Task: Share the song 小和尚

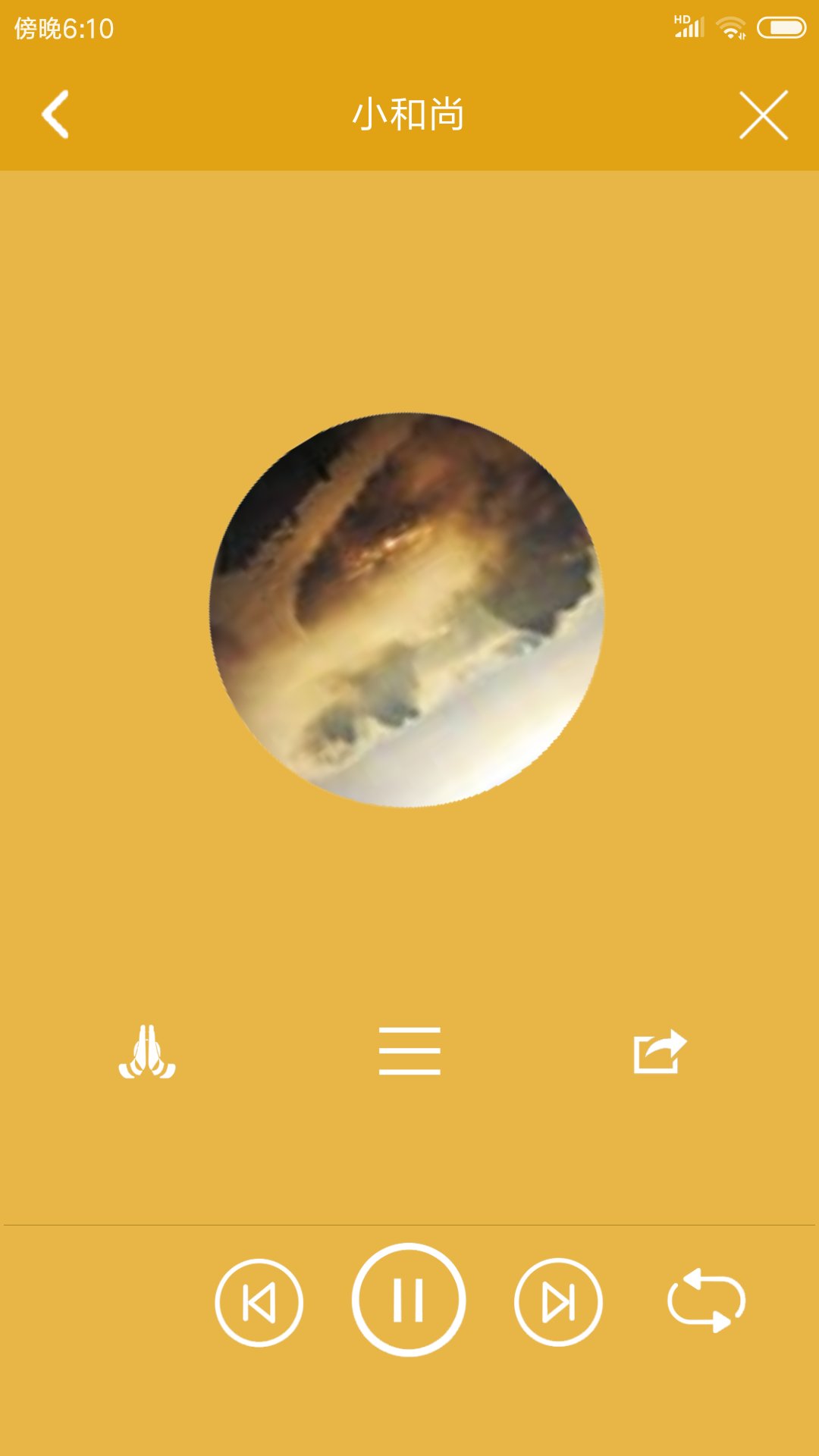Action: click(660, 1052)
